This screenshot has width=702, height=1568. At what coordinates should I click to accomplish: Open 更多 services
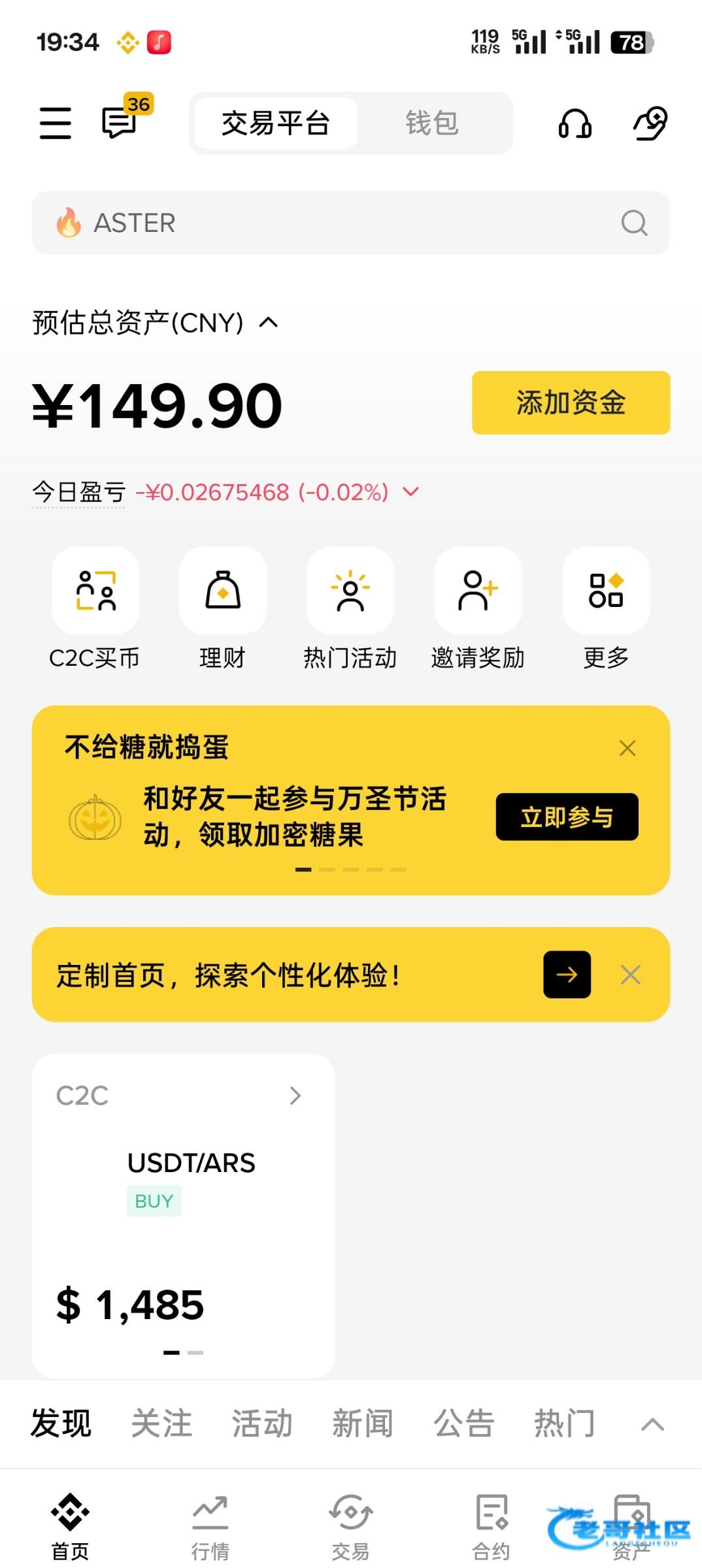point(606,591)
